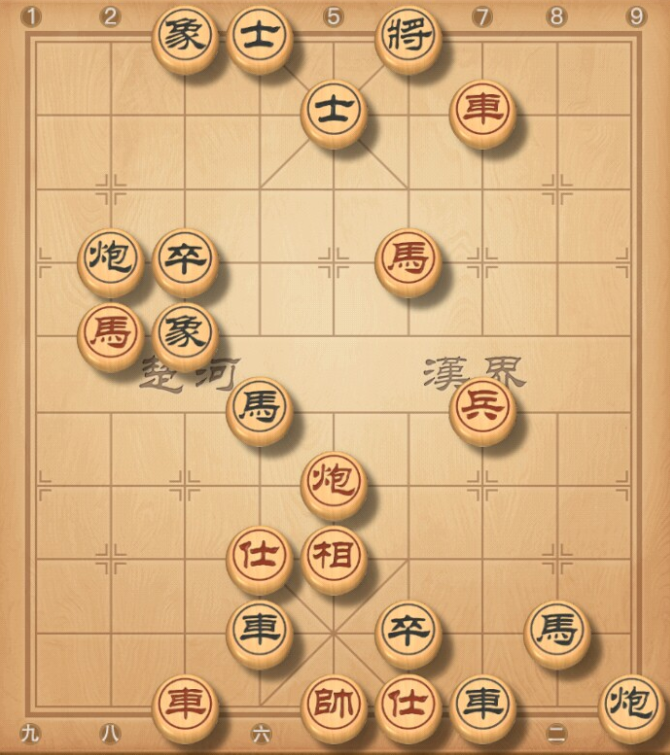Choose the black 馬 near the river text

click(260, 408)
